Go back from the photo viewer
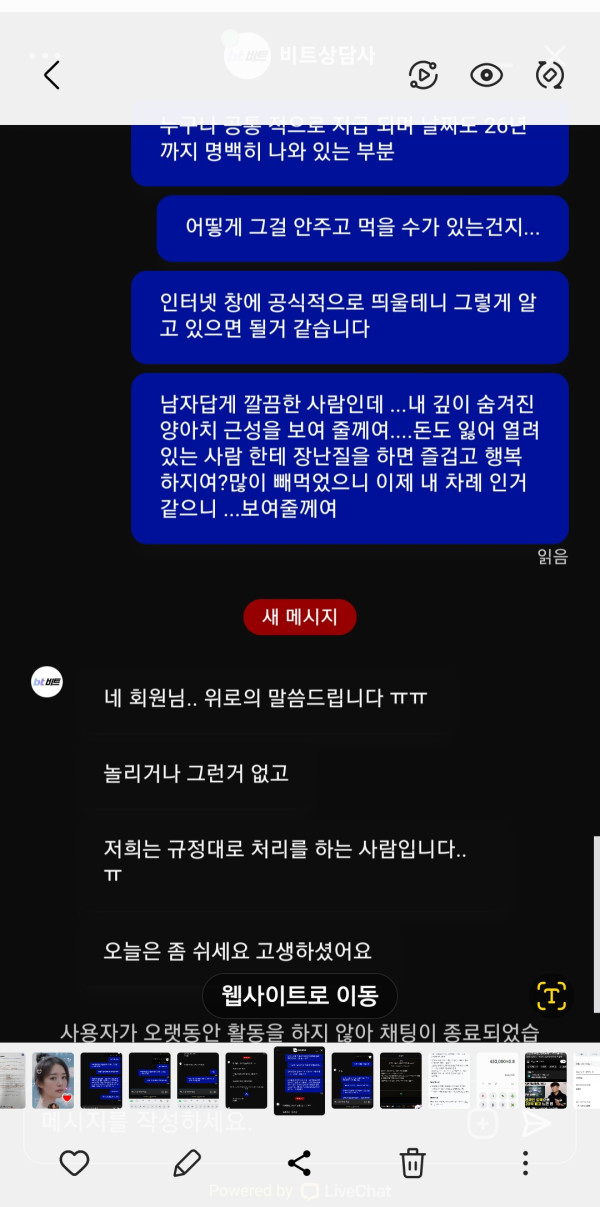Screen dimensions: 600x1207 pos(52,75)
